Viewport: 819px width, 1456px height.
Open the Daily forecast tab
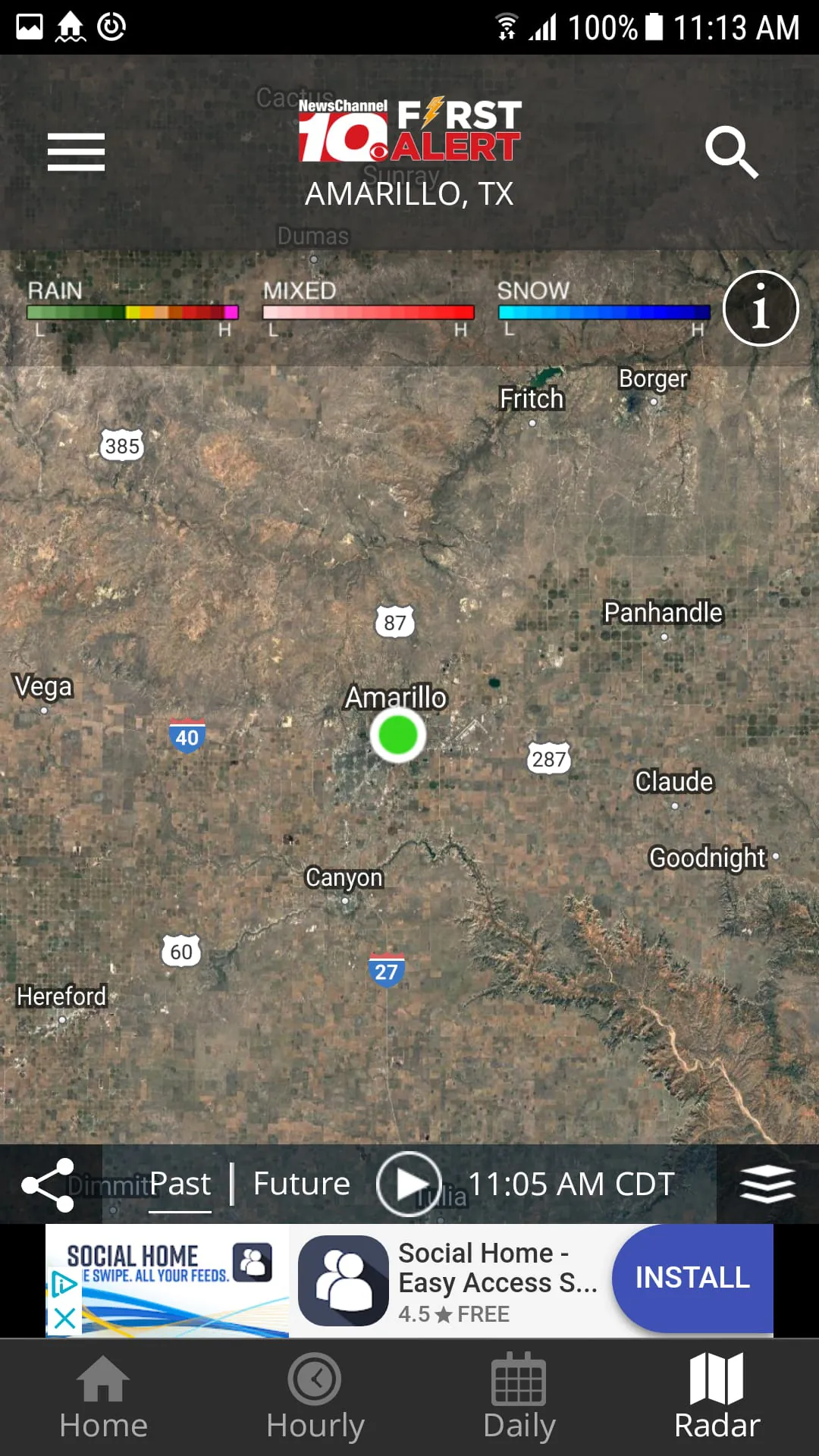pyautogui.click(x=519, y=1397)
